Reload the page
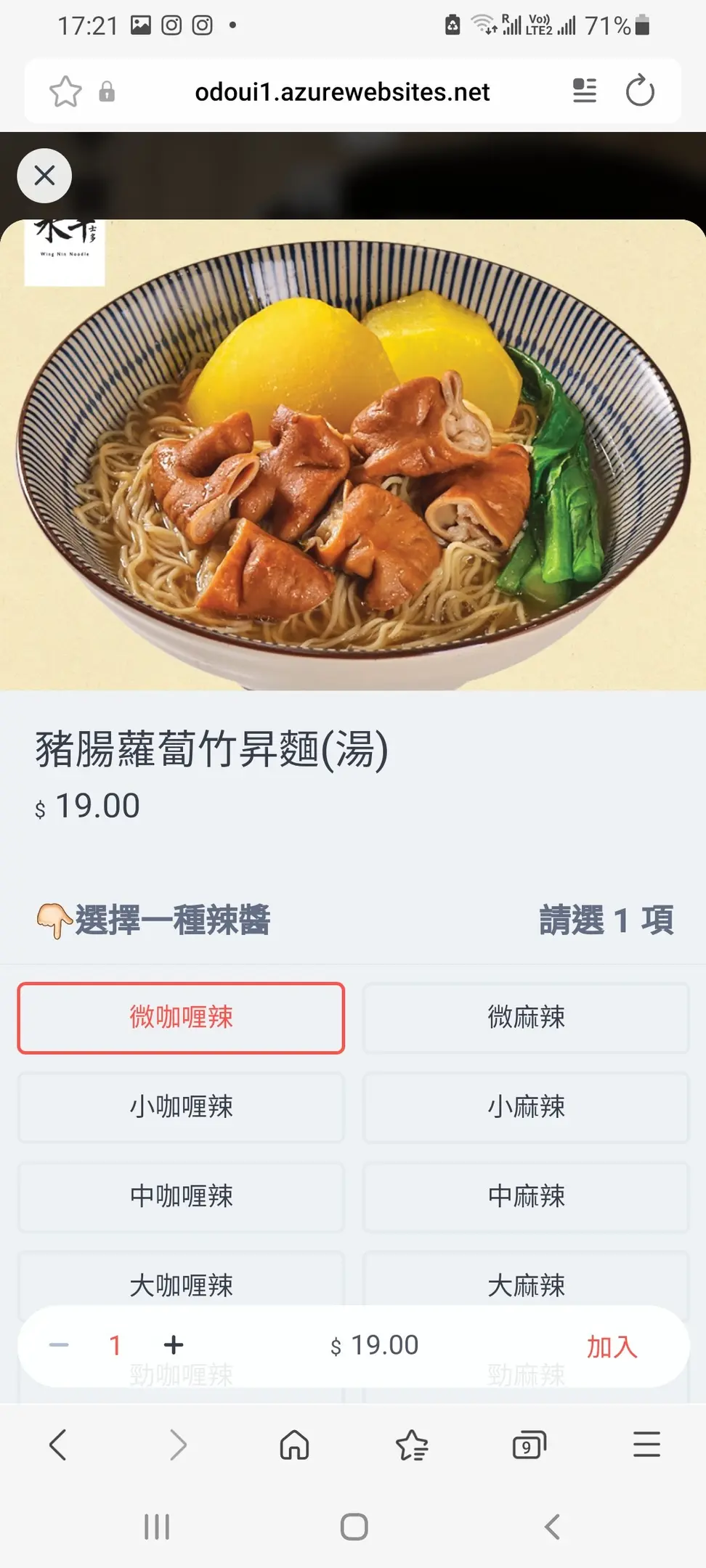This screenshot has width=706, height=1568. click(640, 92)
